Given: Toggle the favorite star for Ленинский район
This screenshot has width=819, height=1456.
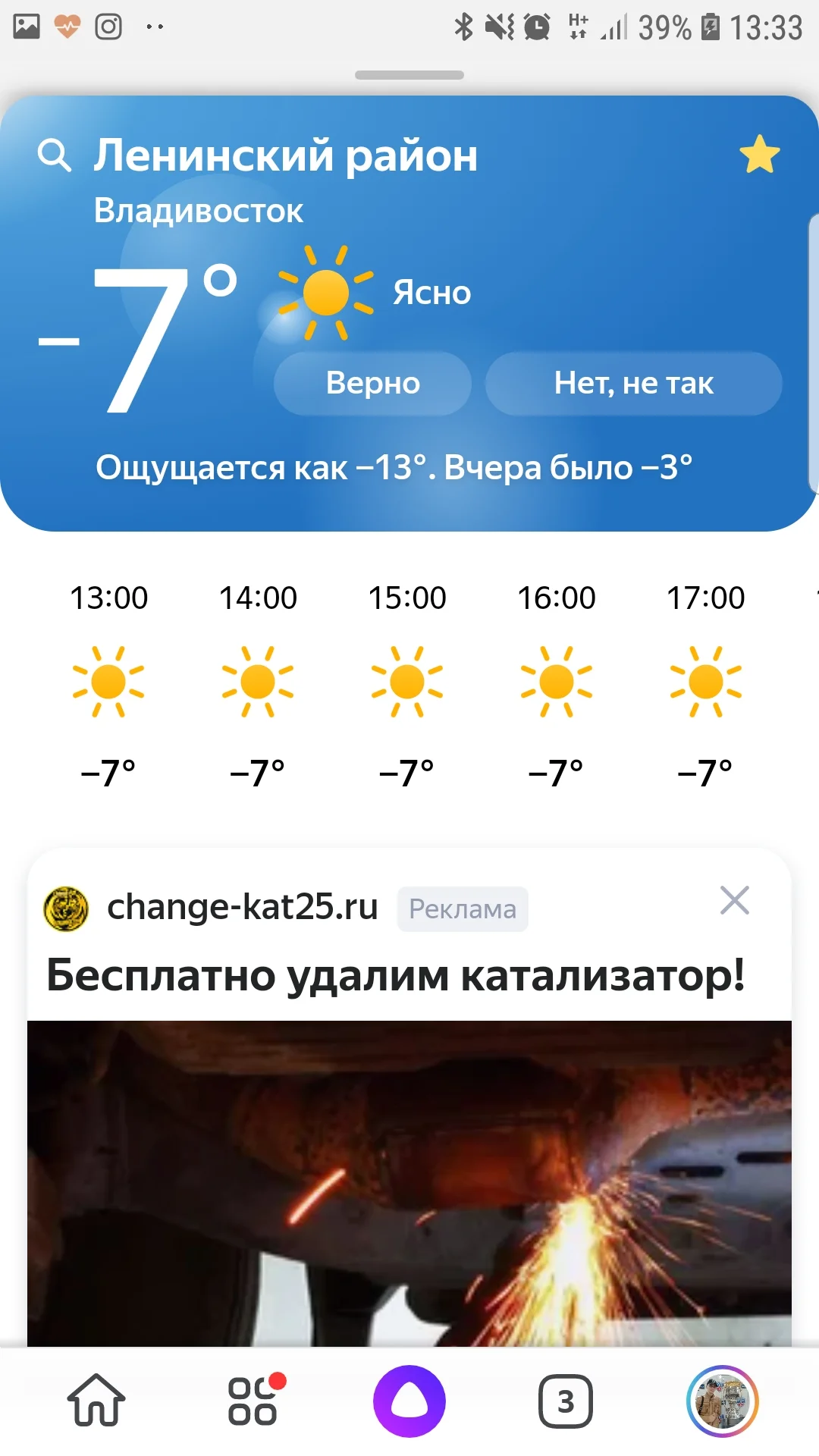Looking at the screenshot, I should [759, 155].
